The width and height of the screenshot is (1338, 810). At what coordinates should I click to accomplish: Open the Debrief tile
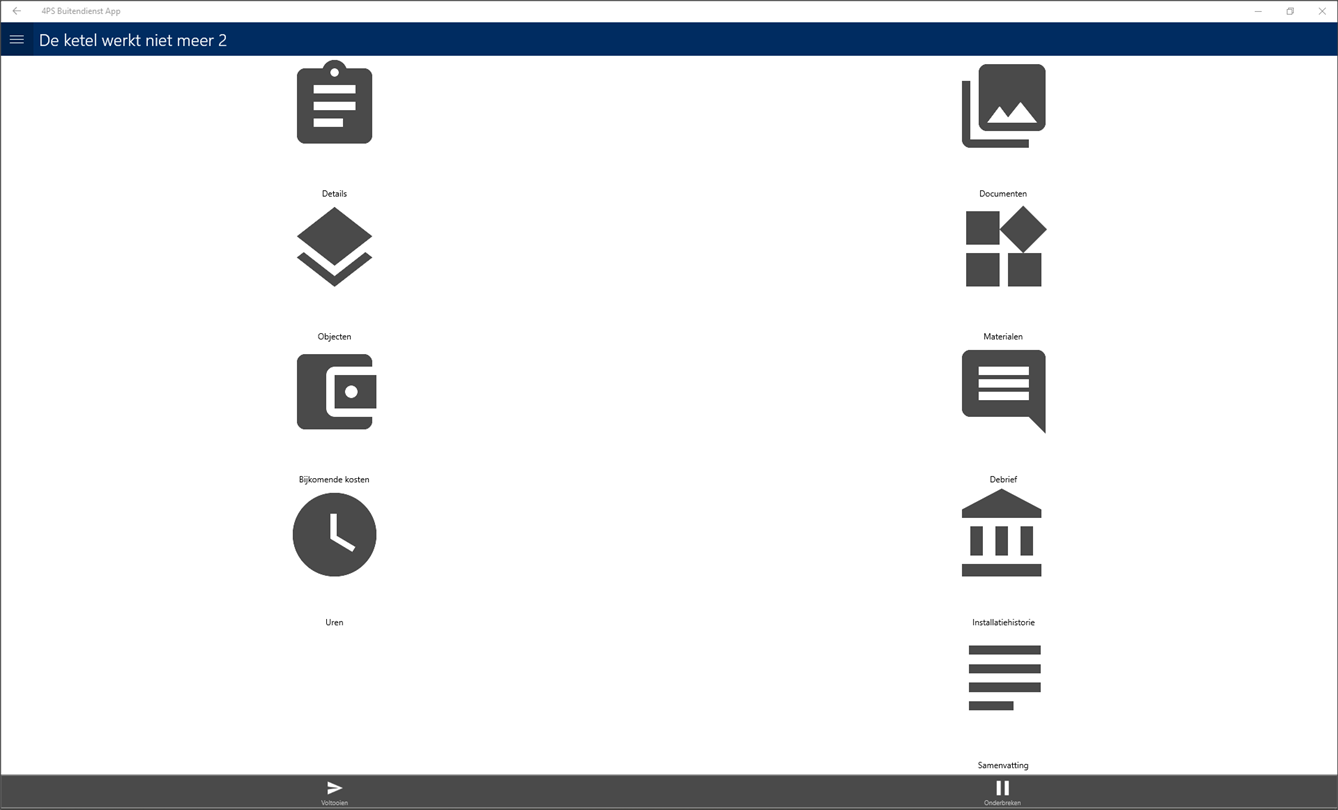pyautogui.click(x=1003, y=392)
